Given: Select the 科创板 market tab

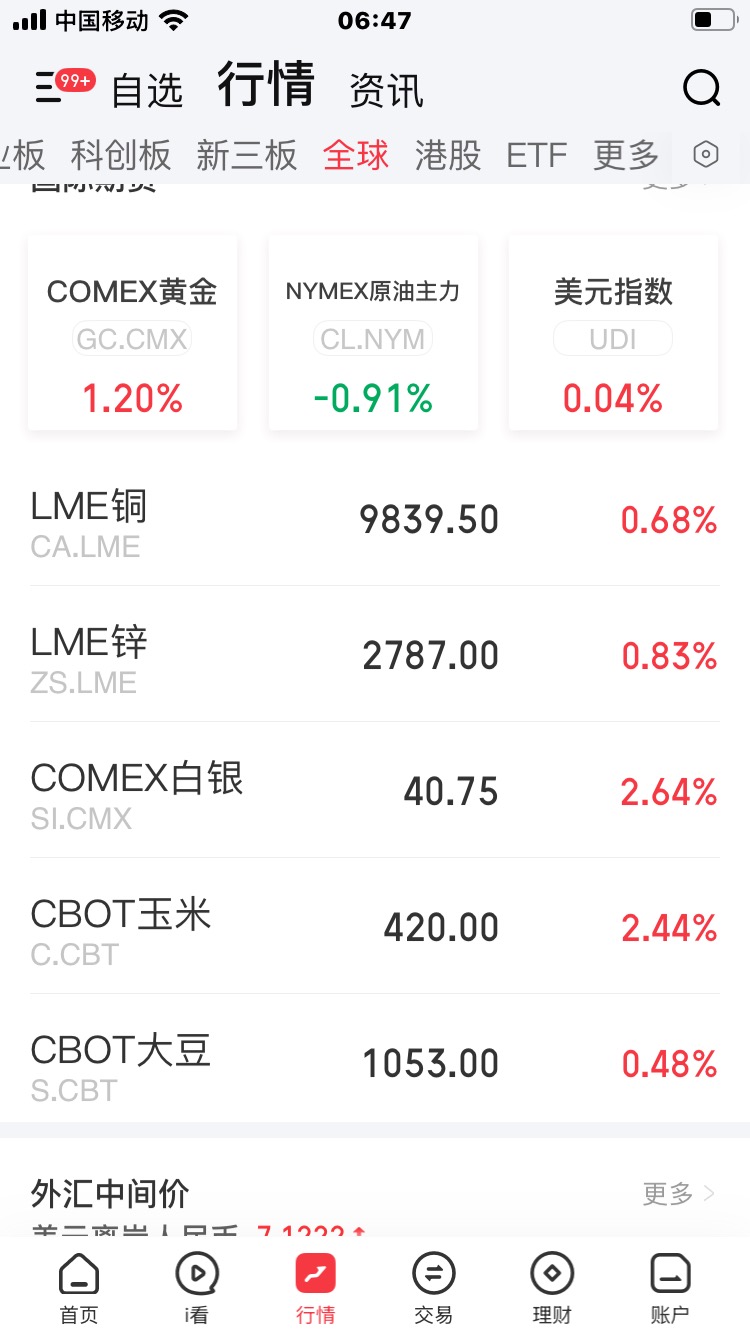Looking at the screenshot, I should coord(121,156).
